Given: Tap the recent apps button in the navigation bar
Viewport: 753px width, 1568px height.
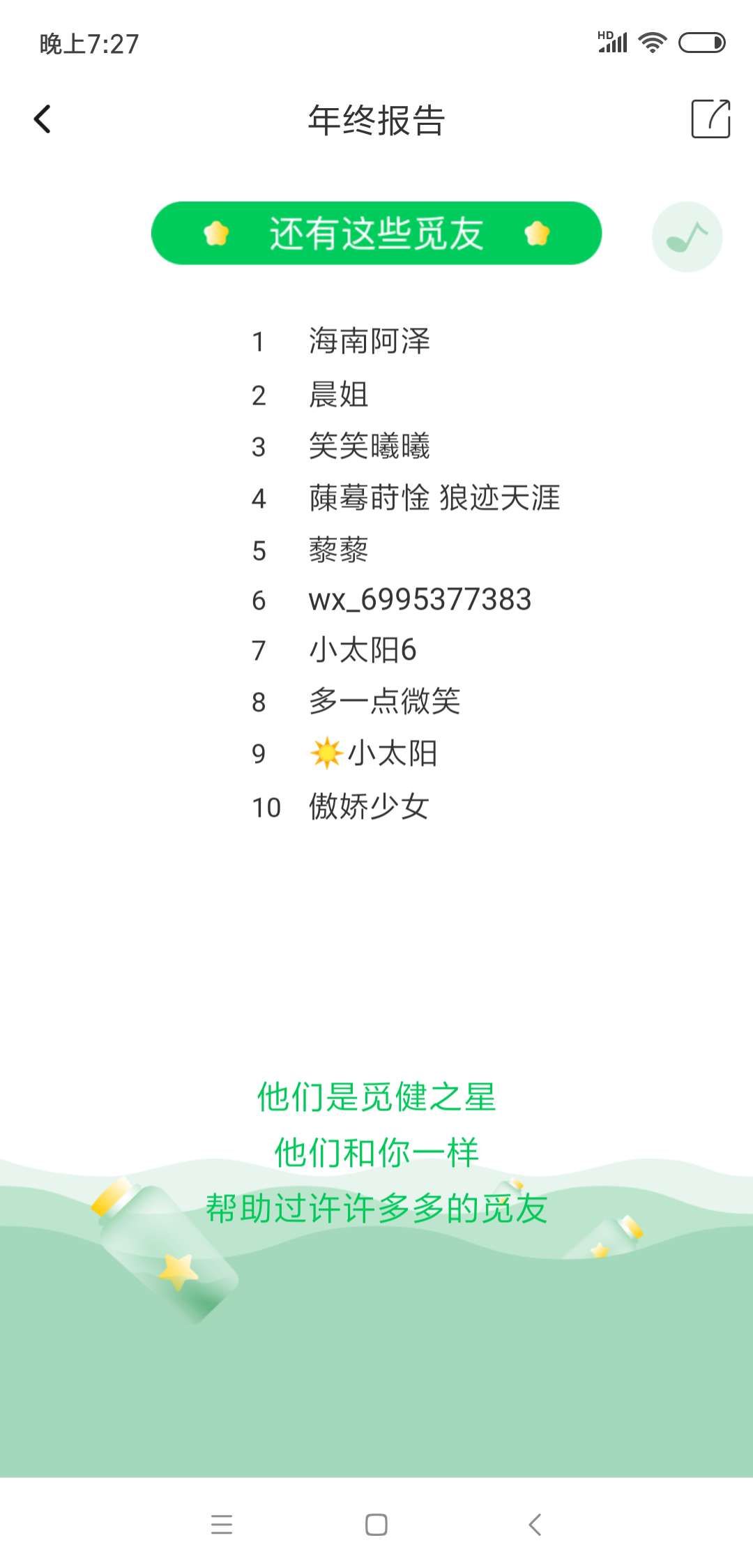Looking at the screenshot, I should point(222,1524).
